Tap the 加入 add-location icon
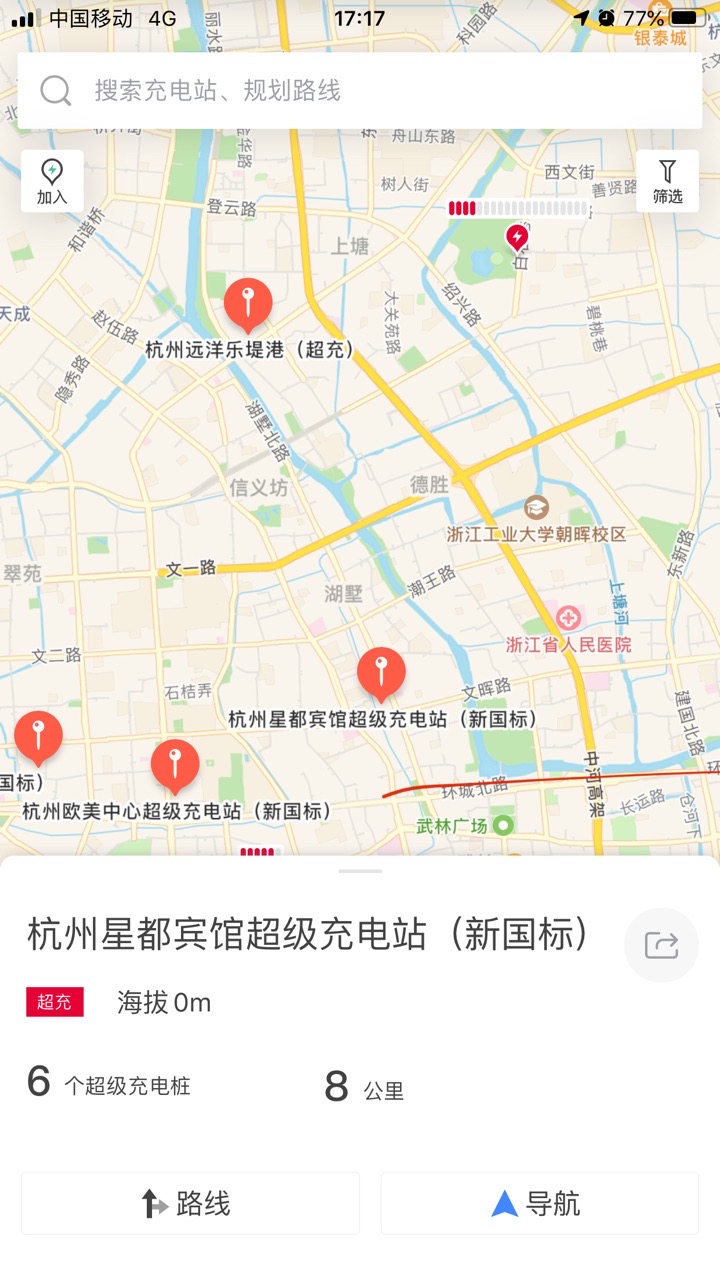The image size is (720, 1280). pos(51,180)
